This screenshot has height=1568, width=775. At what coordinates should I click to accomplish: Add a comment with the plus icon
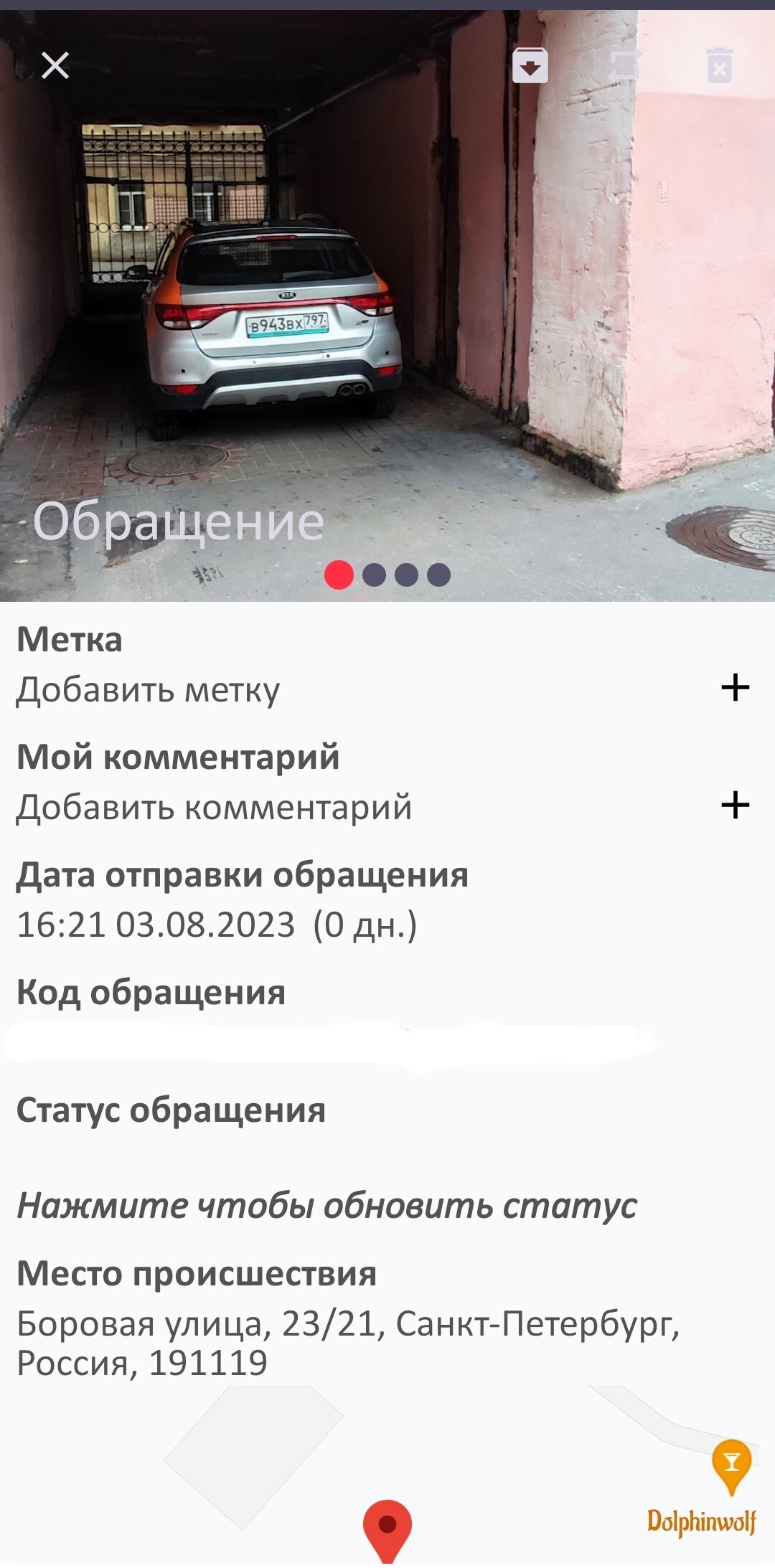click(x=735, y=805)
